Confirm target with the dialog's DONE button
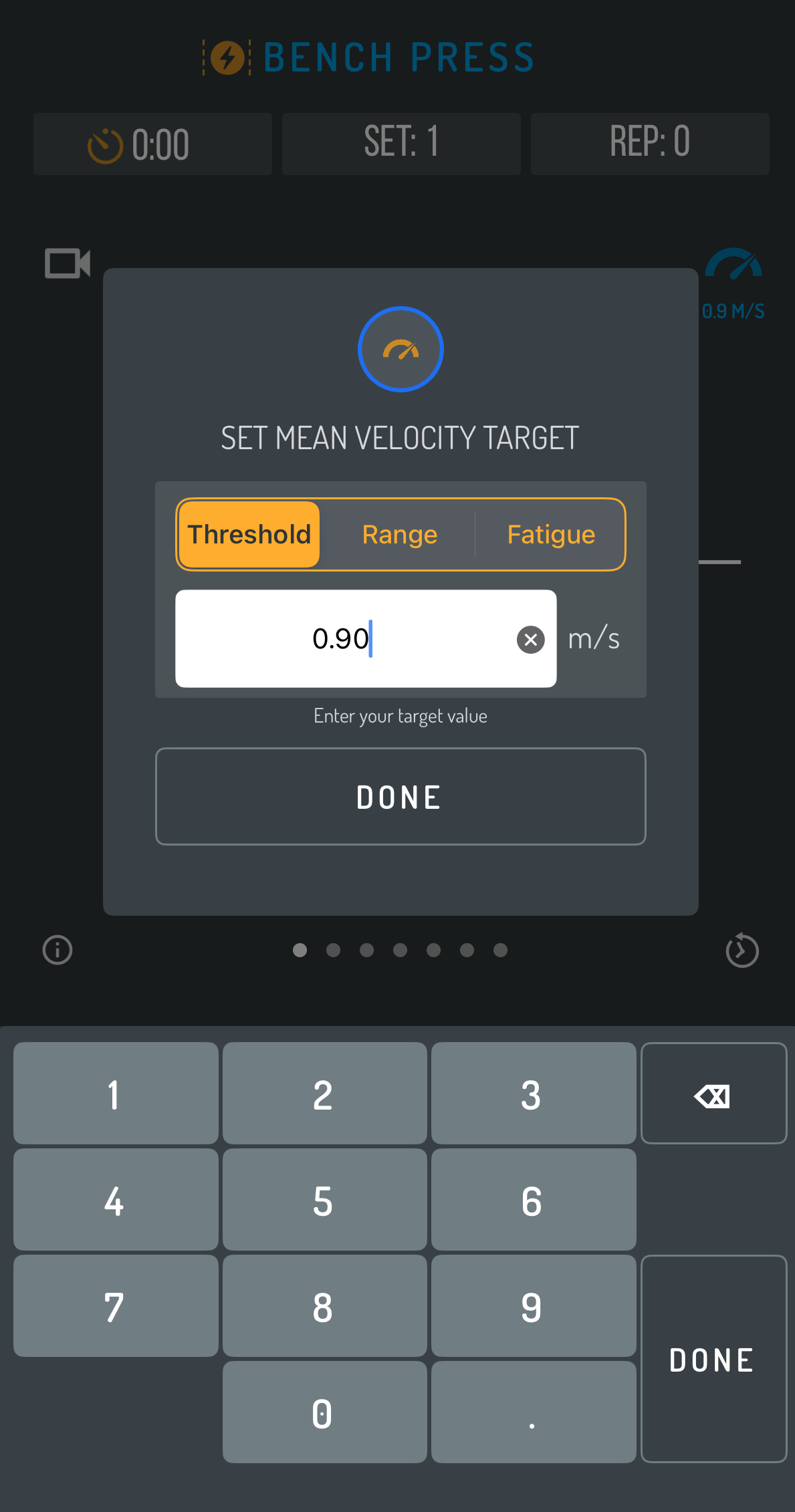This screenshot has width=795, height=1512. pos(401,796)
